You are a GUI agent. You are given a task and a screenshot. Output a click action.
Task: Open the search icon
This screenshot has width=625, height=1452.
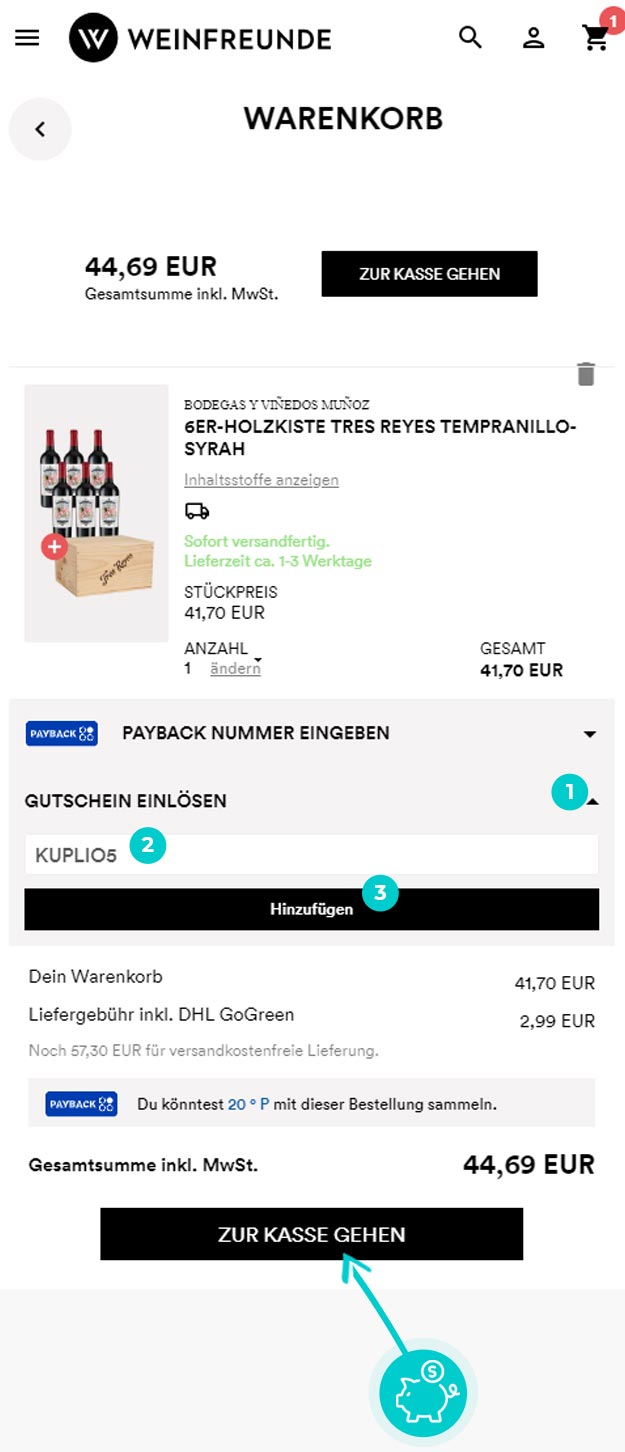(470, 38)
